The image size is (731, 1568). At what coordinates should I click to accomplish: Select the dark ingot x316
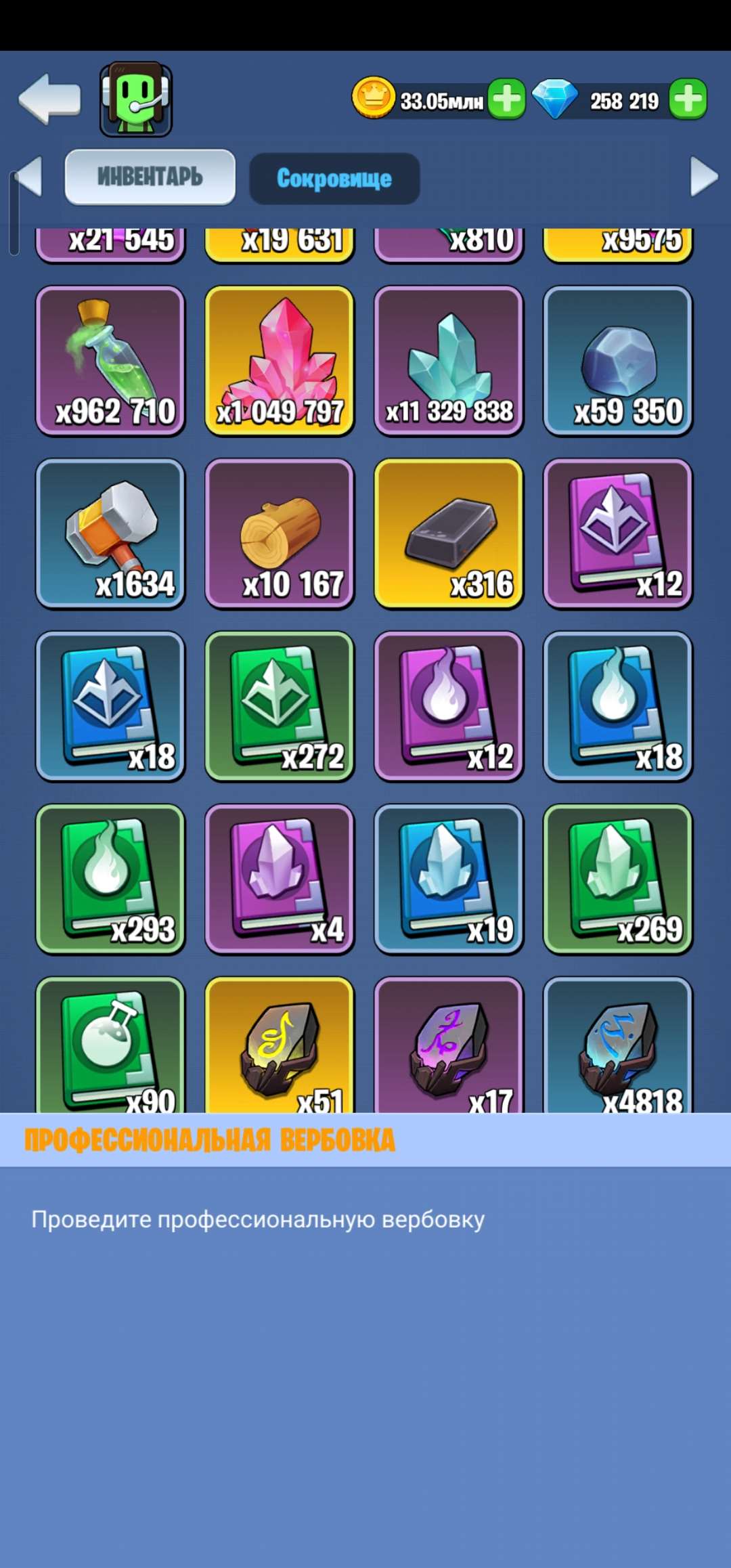pos(449,533)
